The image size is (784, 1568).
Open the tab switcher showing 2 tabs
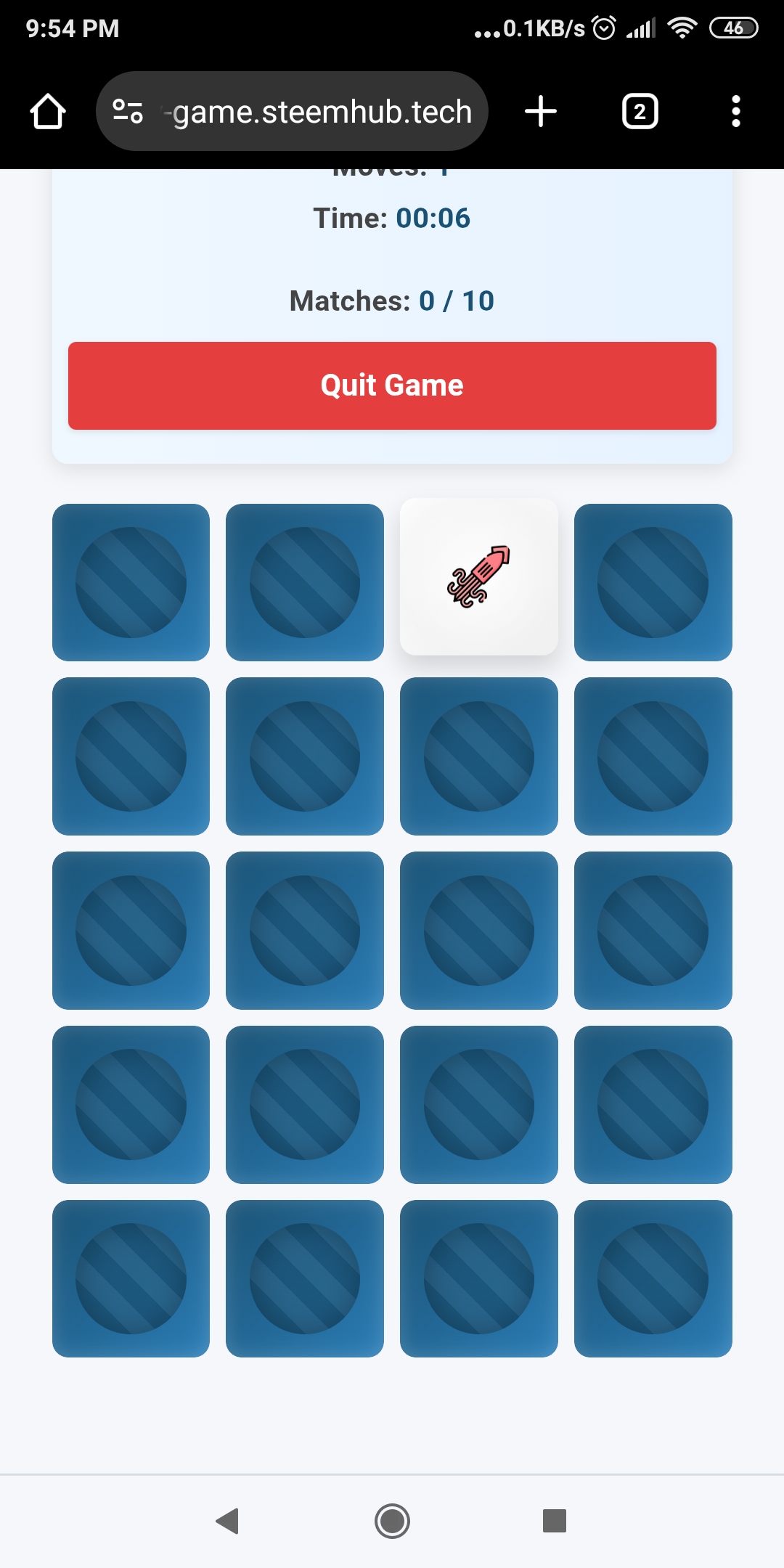point(640,112)
